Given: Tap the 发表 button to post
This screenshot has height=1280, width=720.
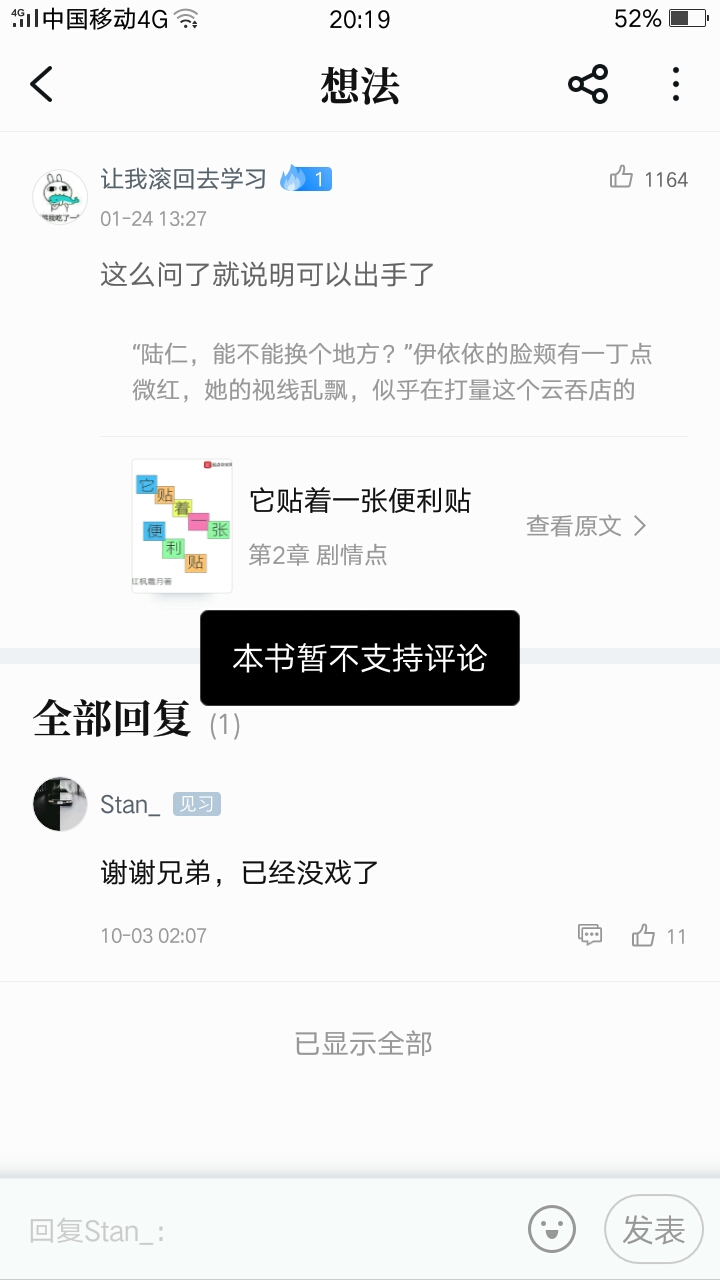Looking at the screenshot, I should [654, 1229].
